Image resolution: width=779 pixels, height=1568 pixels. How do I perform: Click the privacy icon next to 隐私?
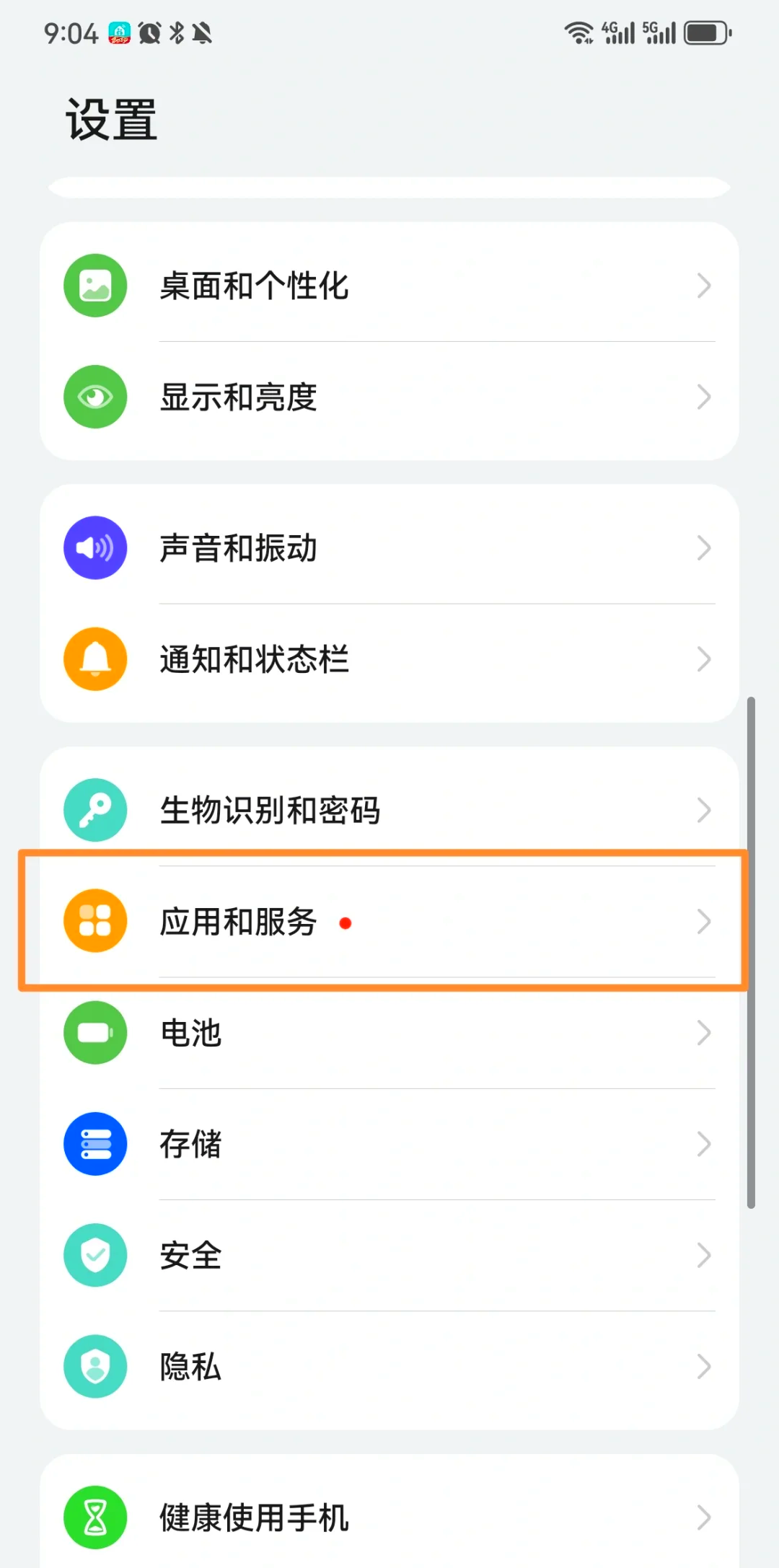94,1366
